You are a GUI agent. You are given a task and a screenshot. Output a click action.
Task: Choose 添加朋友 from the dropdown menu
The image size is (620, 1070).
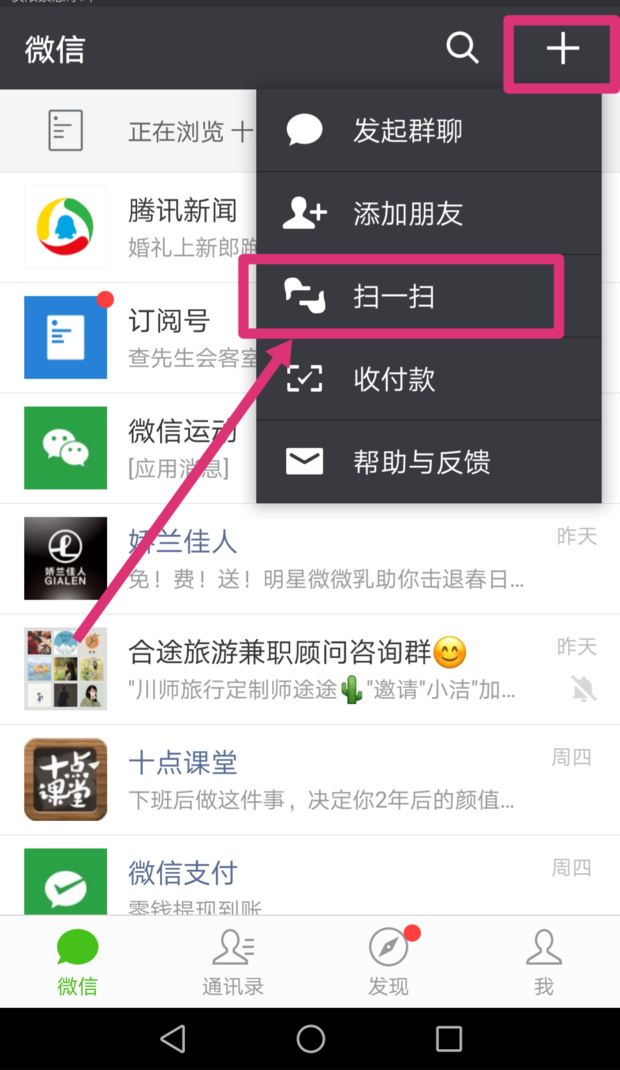(x=429, y=214)
